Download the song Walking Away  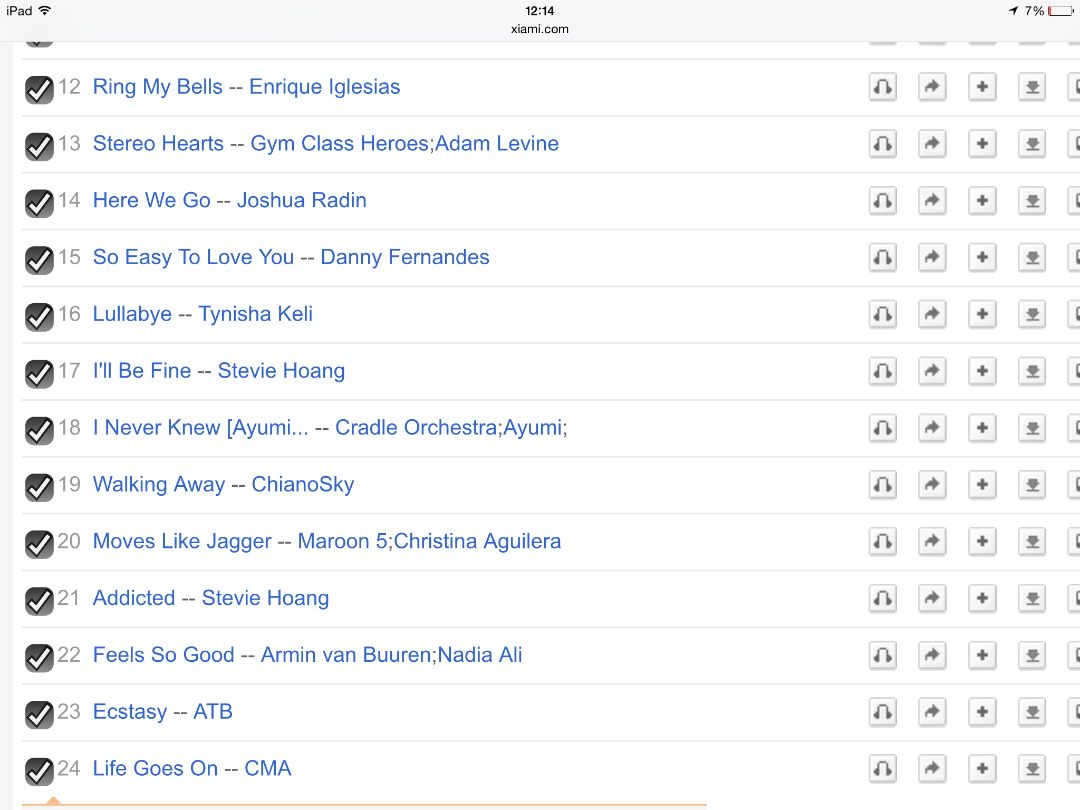pos(1032,485)
